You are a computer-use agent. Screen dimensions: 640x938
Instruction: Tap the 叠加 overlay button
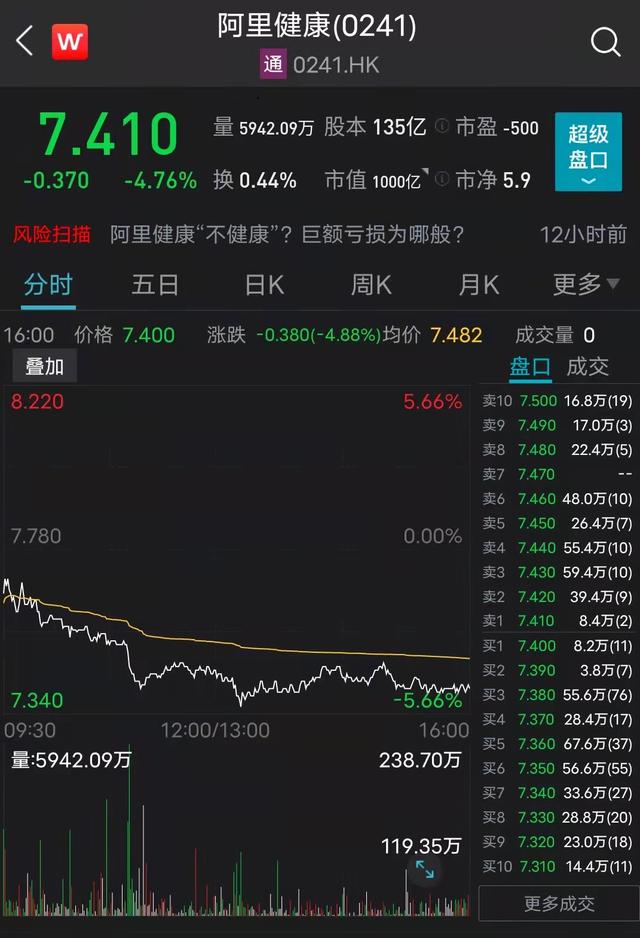44,366
